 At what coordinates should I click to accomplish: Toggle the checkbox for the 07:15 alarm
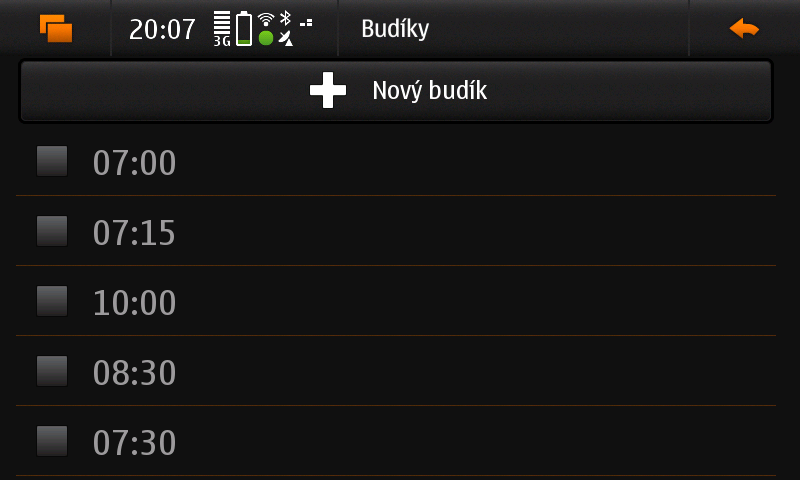[52, 231]
